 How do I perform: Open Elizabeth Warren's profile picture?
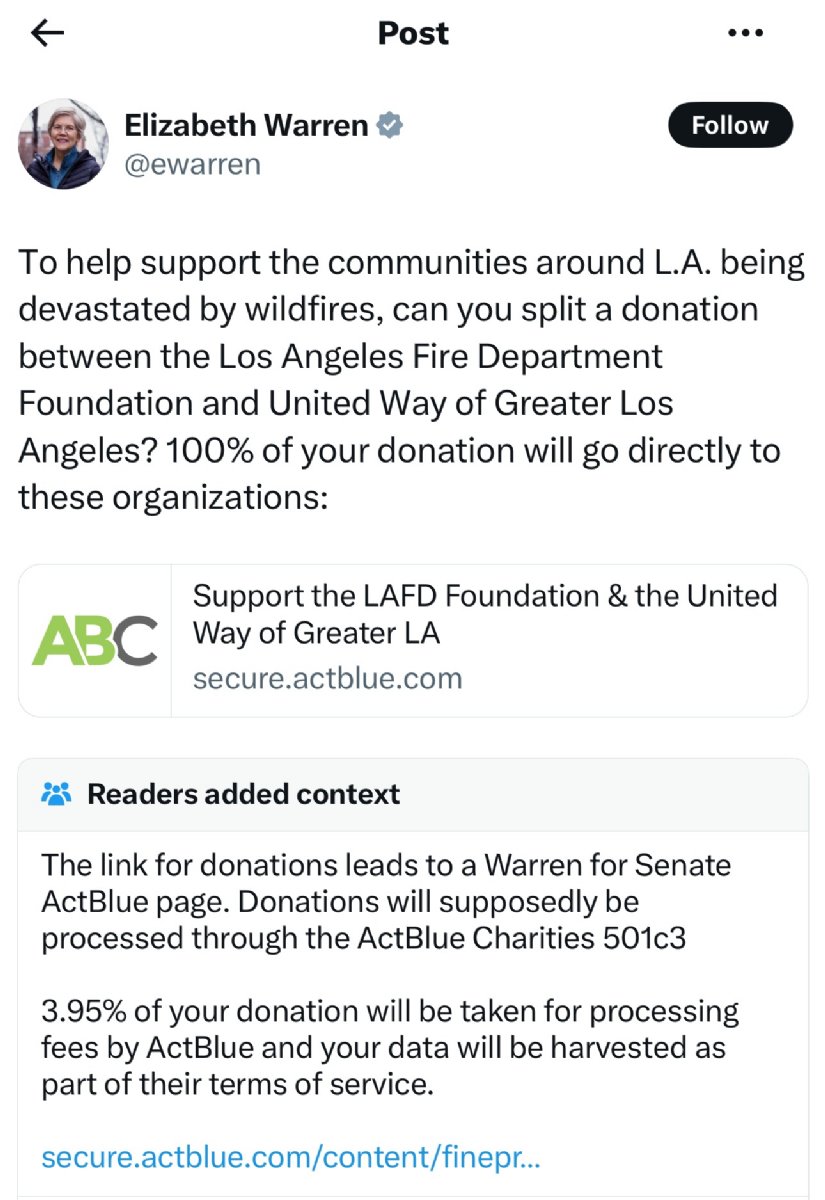tap(64, 143)
